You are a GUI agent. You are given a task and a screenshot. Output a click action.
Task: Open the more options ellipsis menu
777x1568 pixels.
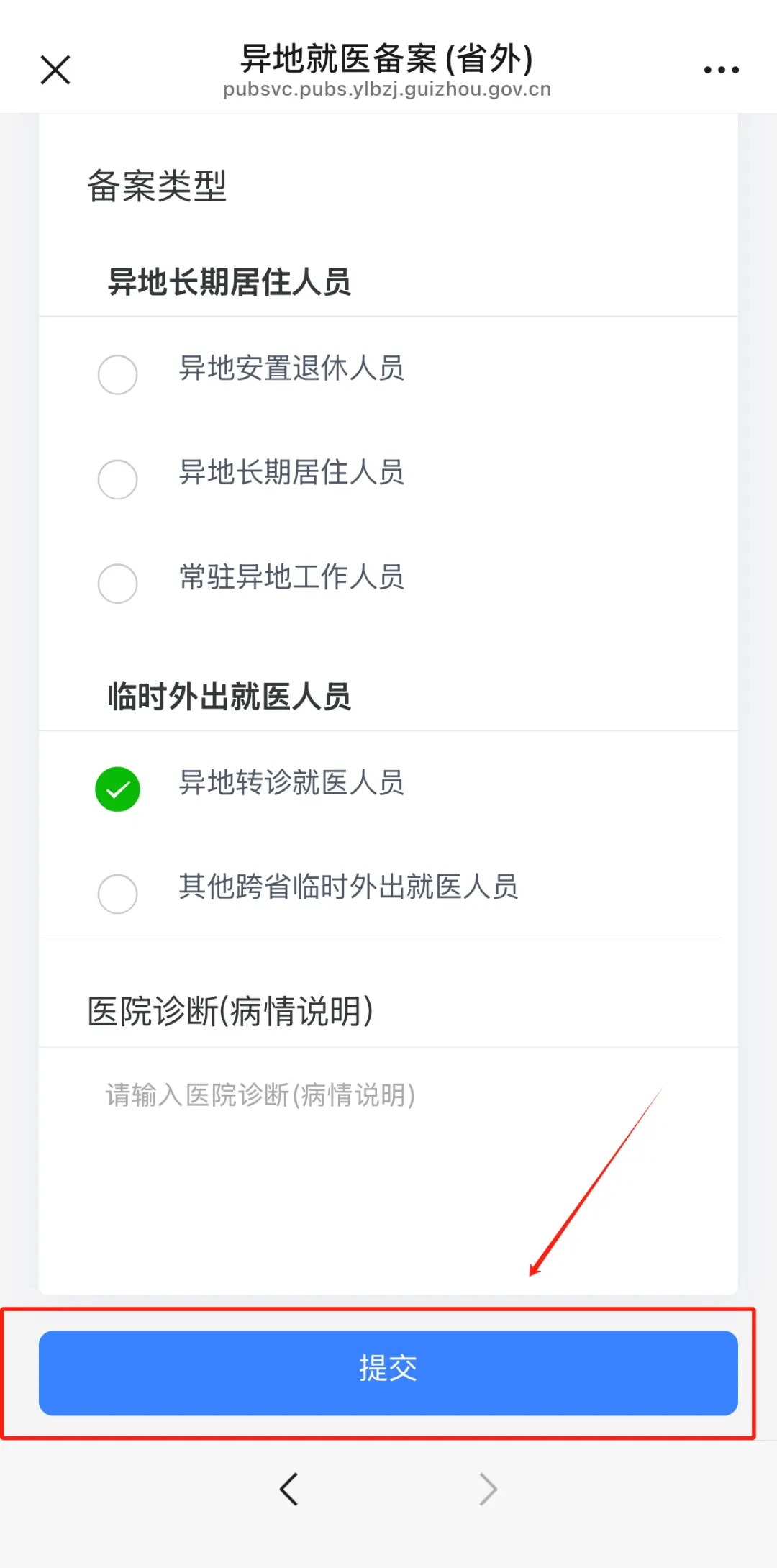pos(721,70)
